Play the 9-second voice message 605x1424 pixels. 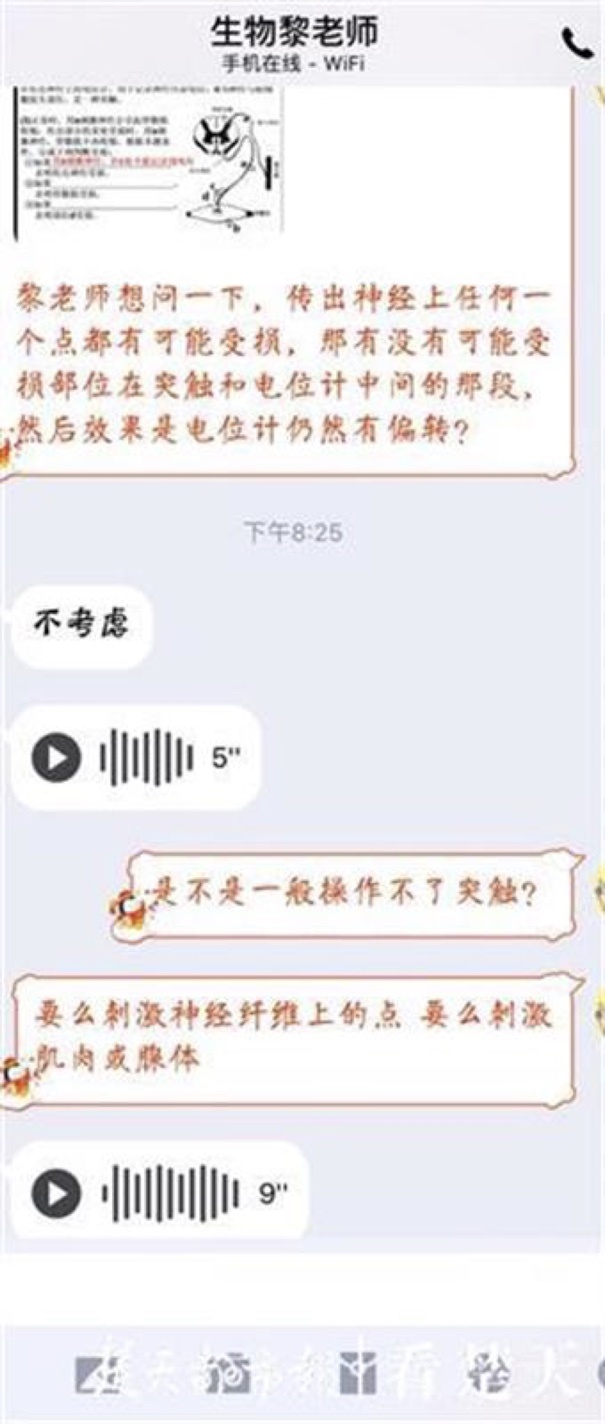[x=56, y=1193]
